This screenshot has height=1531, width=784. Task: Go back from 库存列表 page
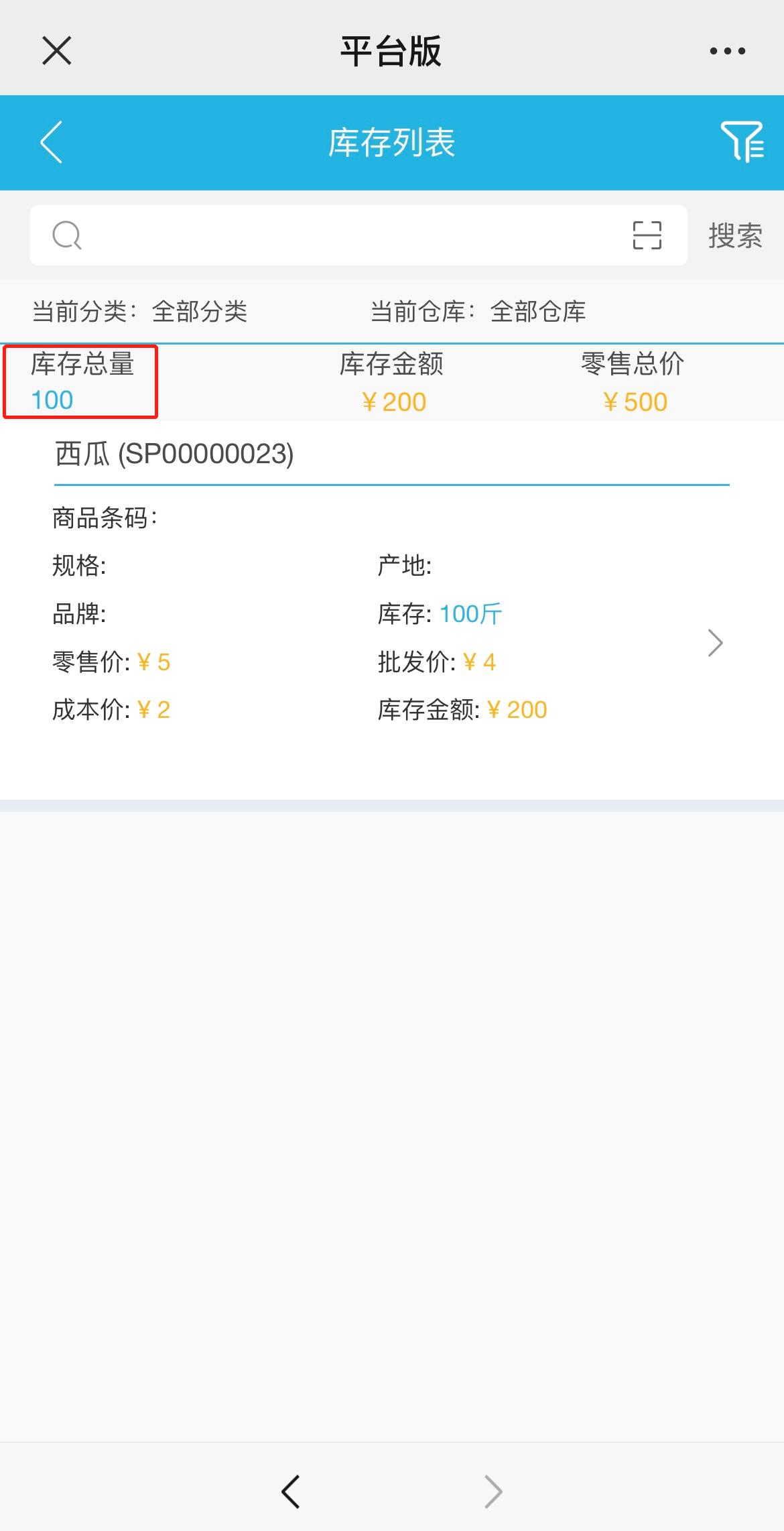click(52, 142)
